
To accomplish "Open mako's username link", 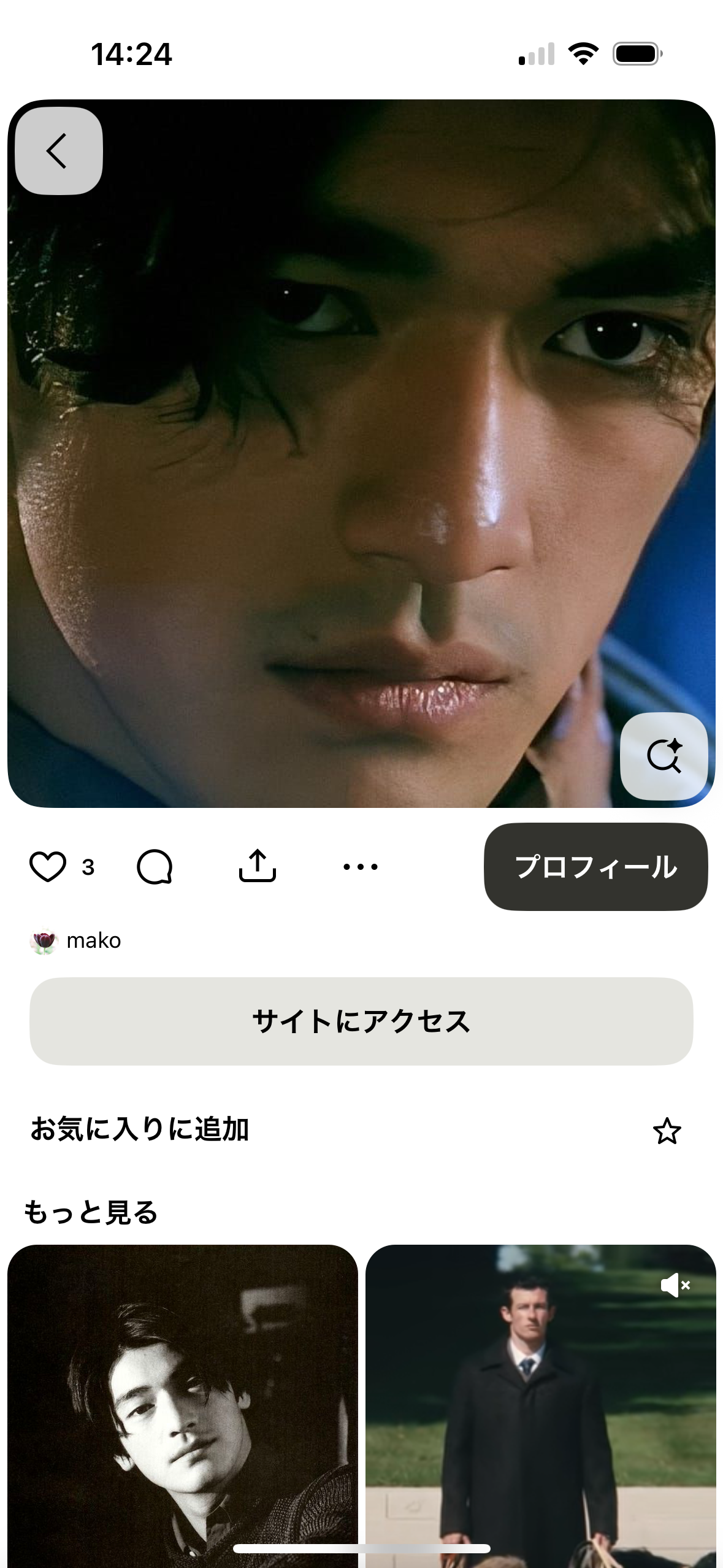I will click(93, 940).
